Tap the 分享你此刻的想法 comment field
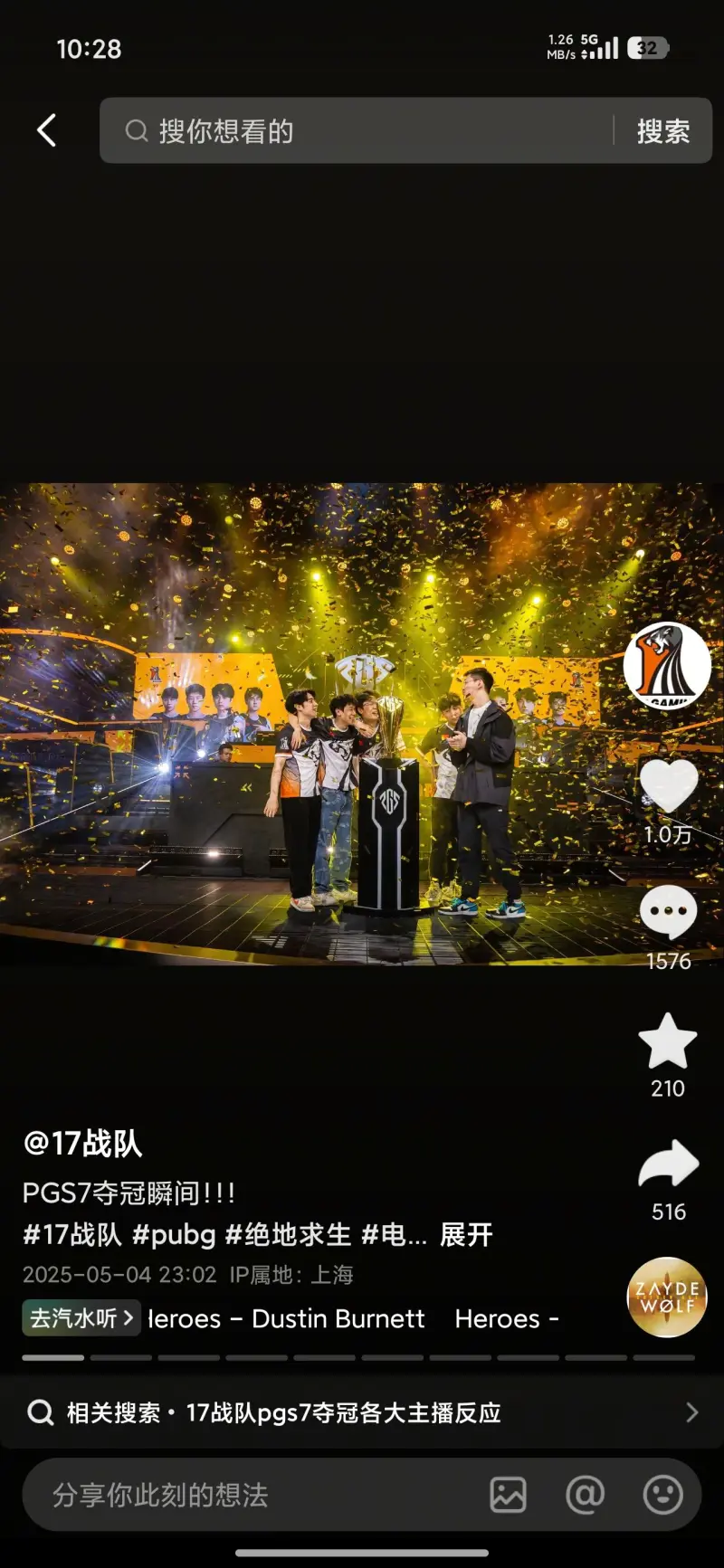Screen dimensions: 724x1568 253,1495
